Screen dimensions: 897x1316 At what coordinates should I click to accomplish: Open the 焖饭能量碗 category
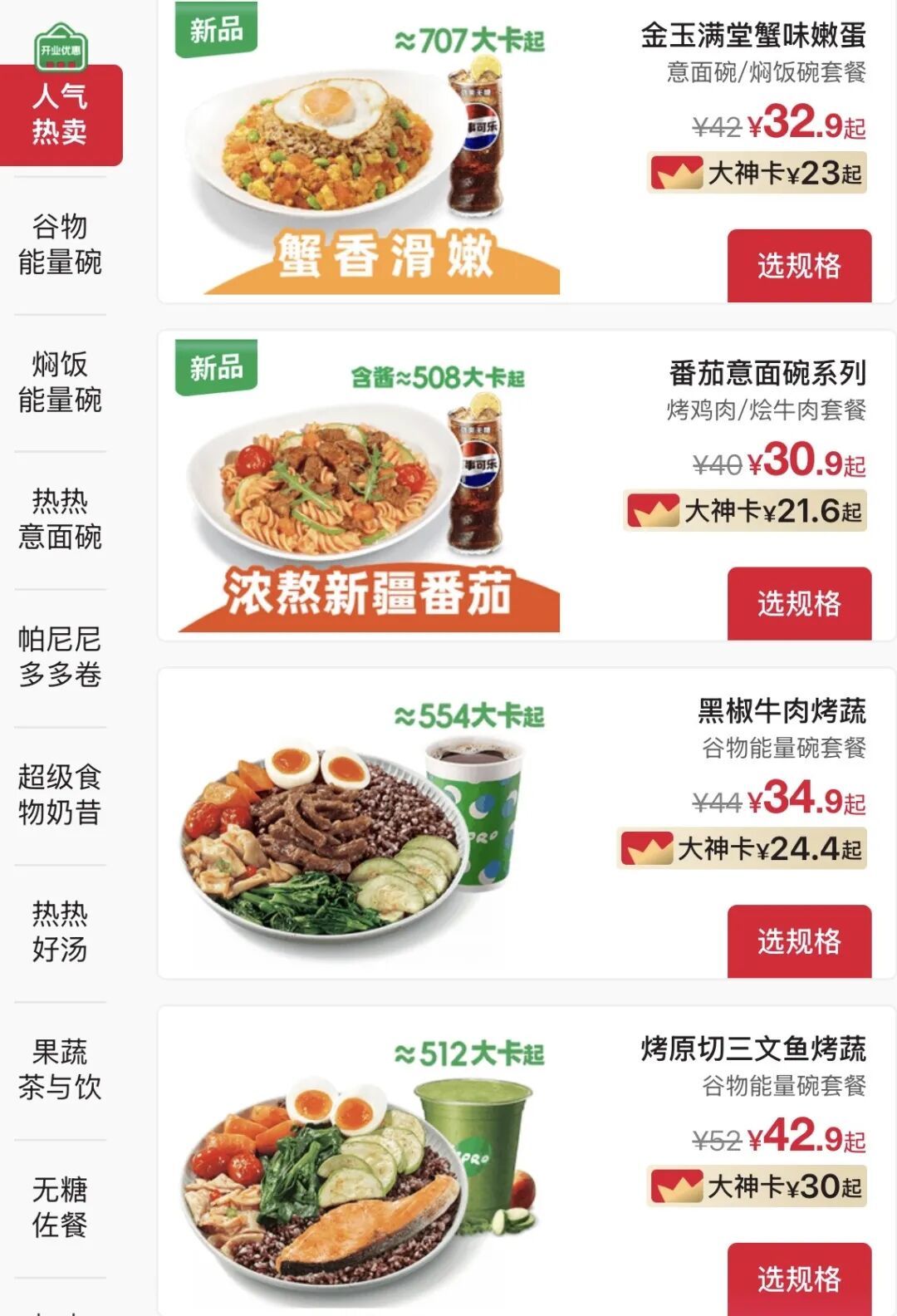coord(59,382)
